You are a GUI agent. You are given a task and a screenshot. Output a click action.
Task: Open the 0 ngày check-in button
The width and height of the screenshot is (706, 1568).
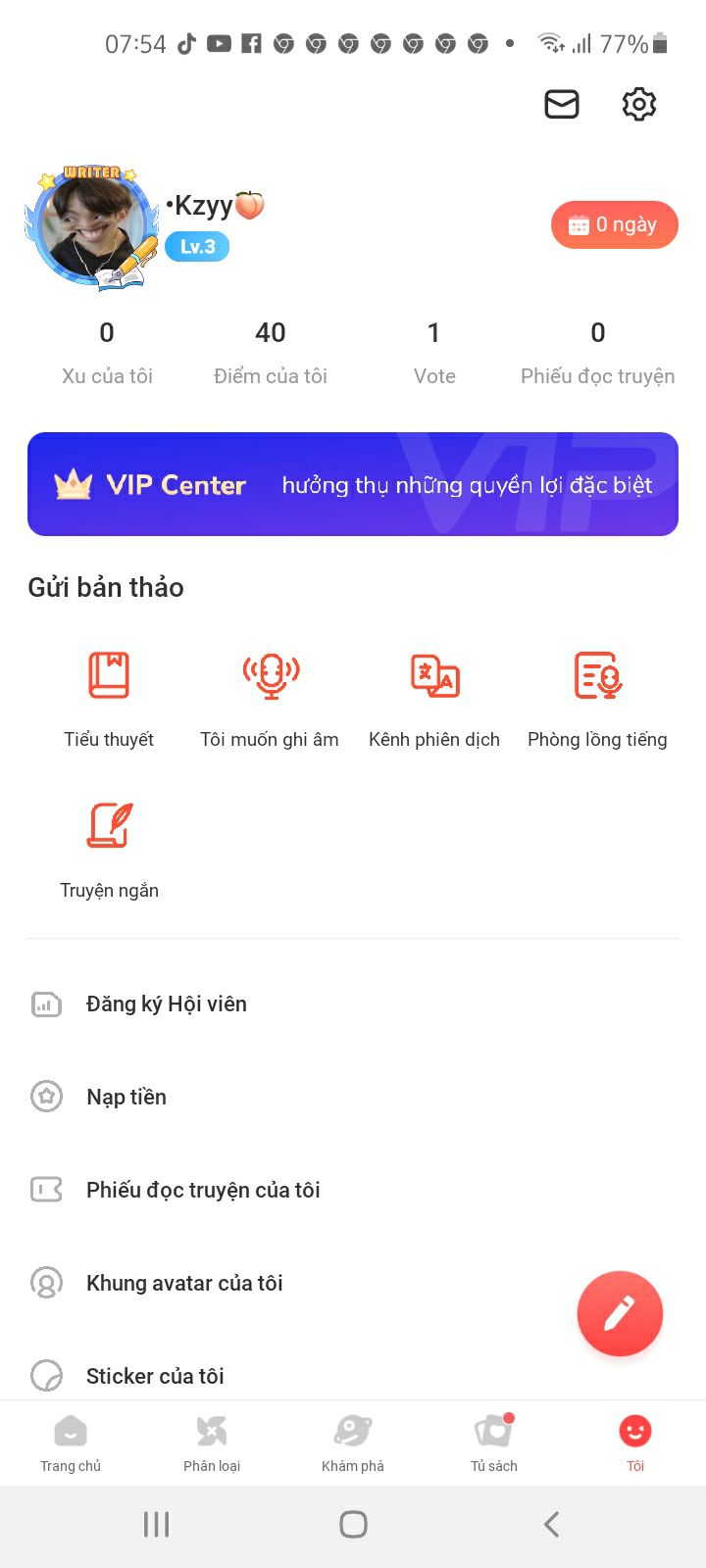click(x=614, y=224)
